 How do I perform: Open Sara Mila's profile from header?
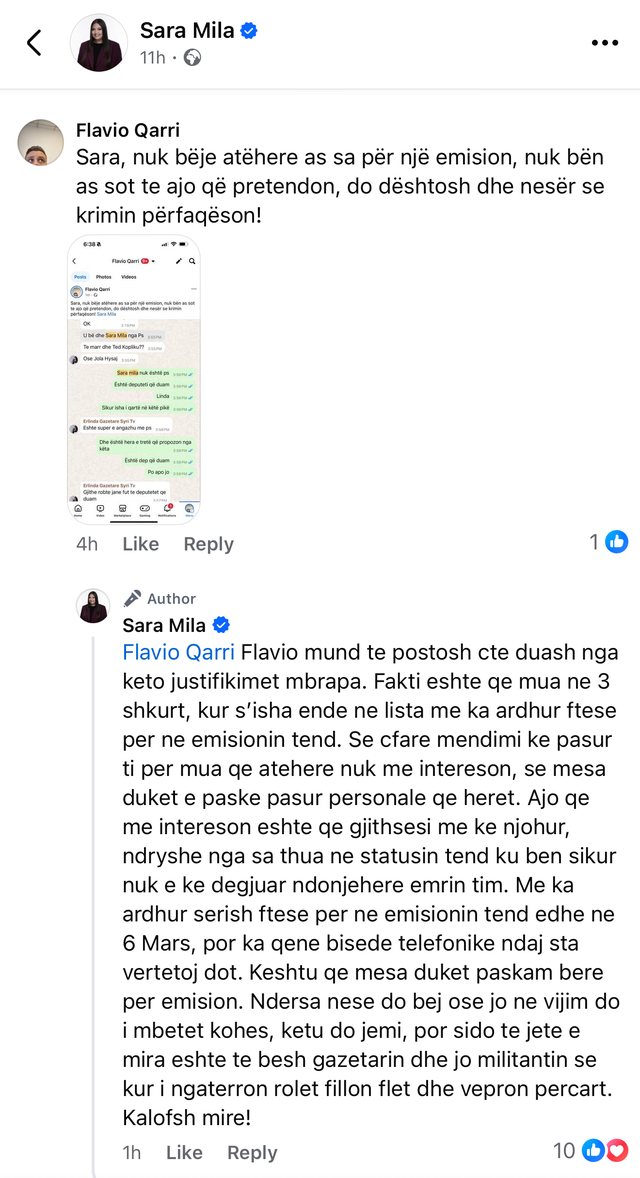[x=186, y=31]
